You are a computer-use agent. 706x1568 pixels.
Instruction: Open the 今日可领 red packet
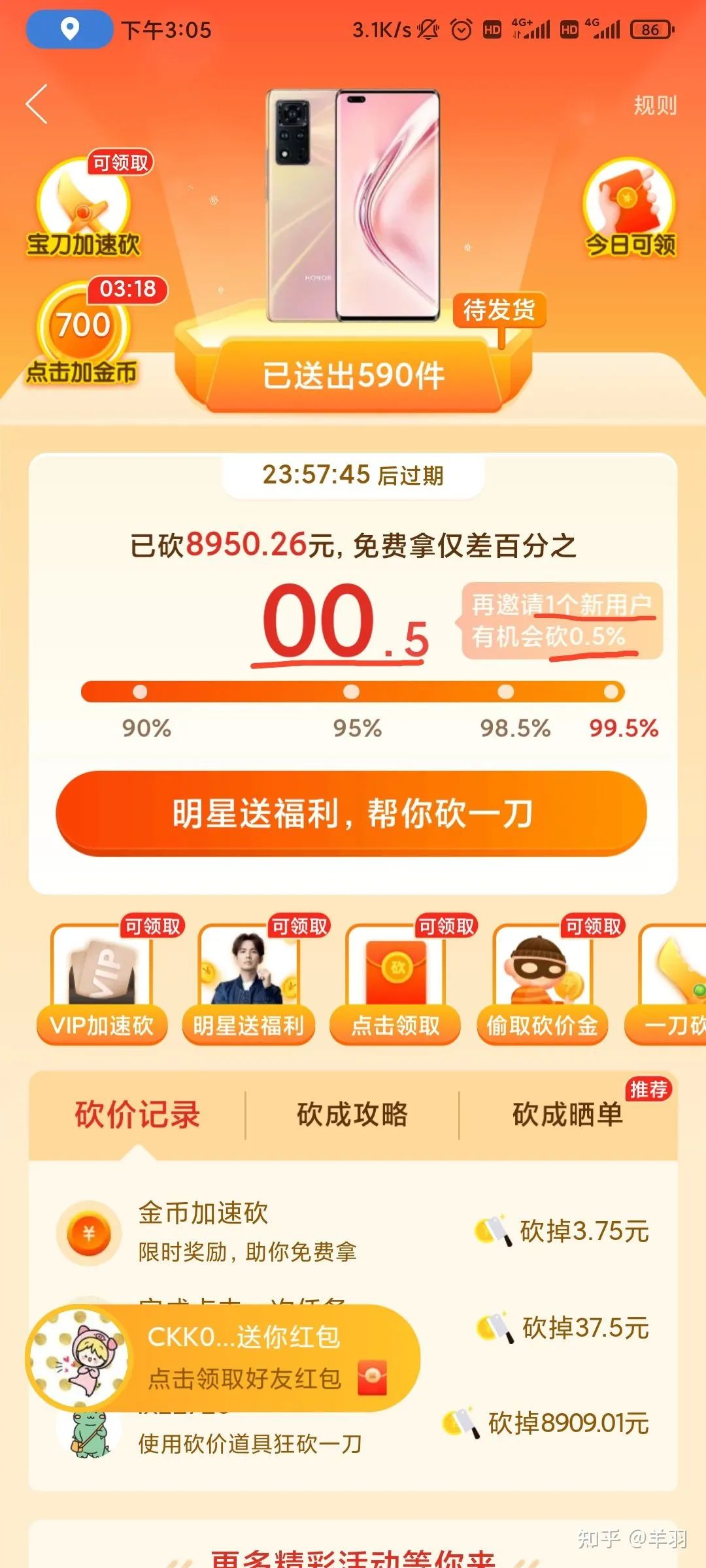630,209
